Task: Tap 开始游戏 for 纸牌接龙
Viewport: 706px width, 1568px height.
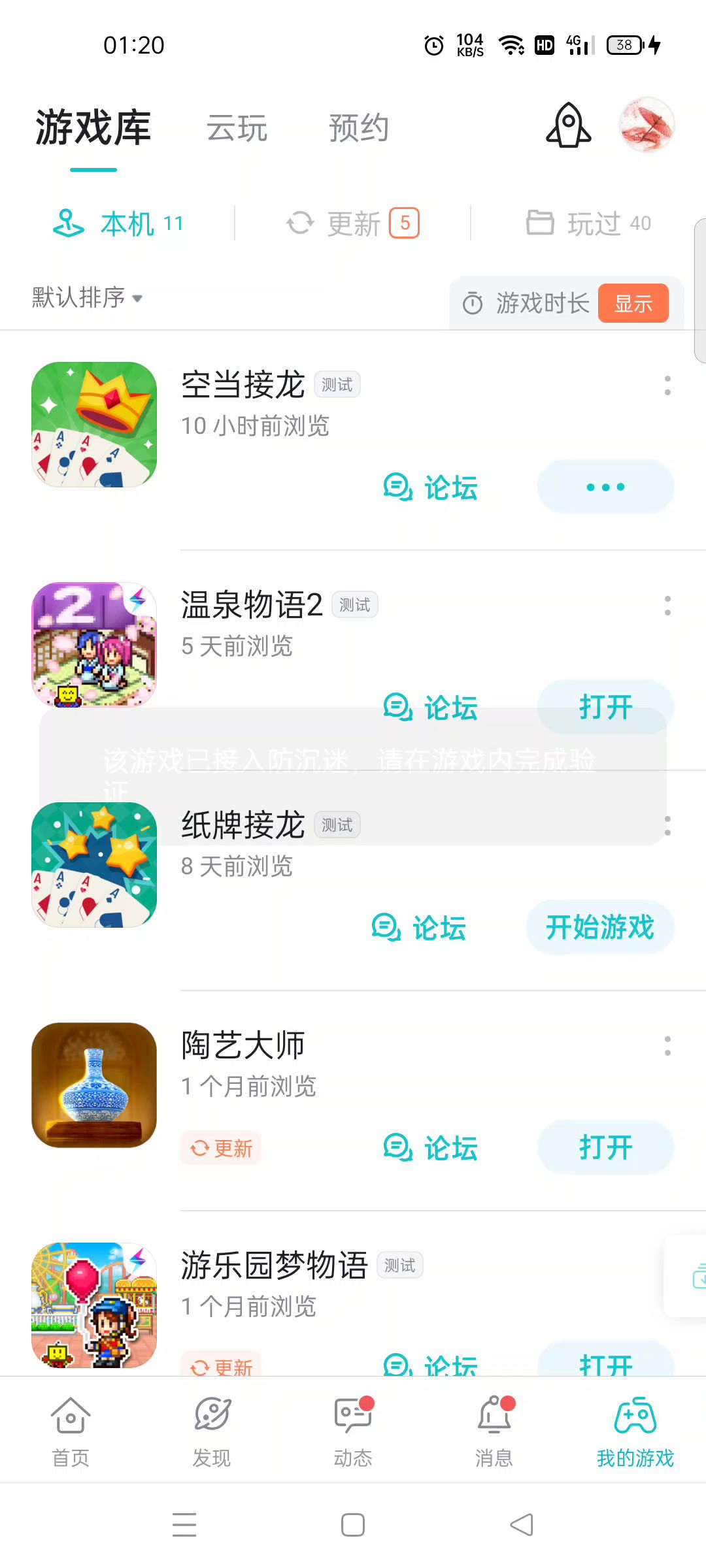Action: (x=599, y=927)
